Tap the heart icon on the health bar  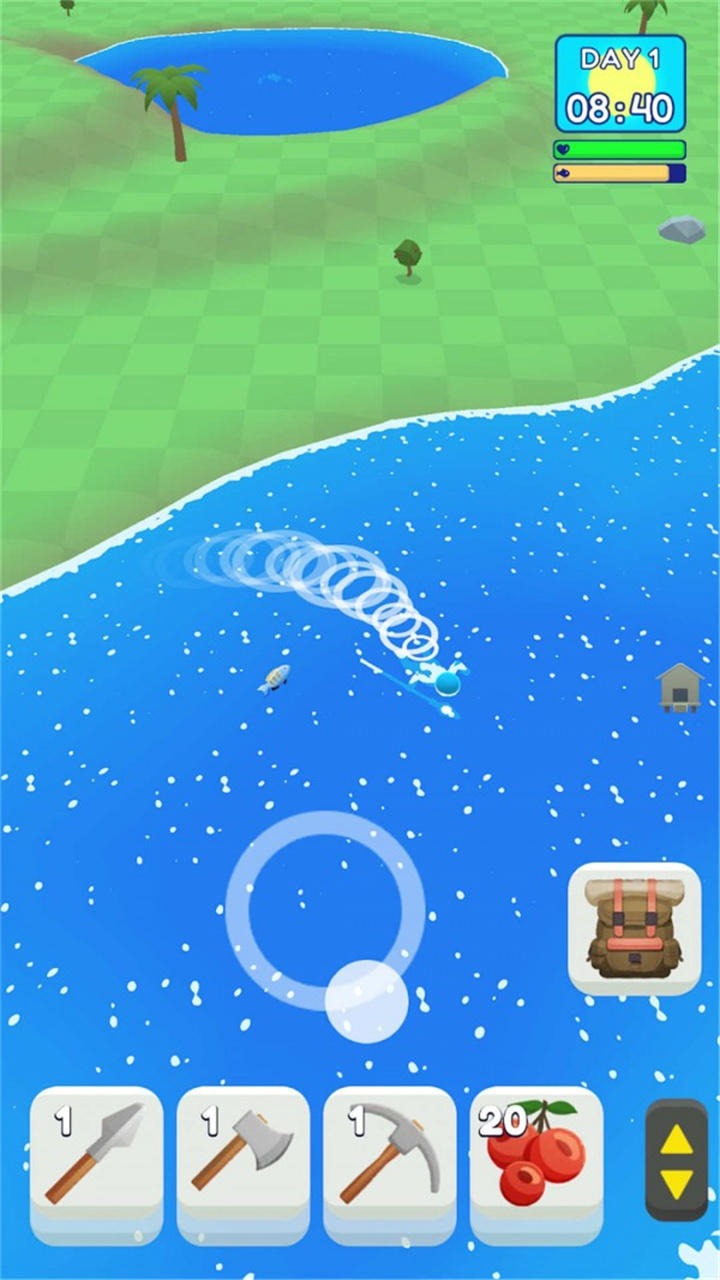(x=563, y=146)
